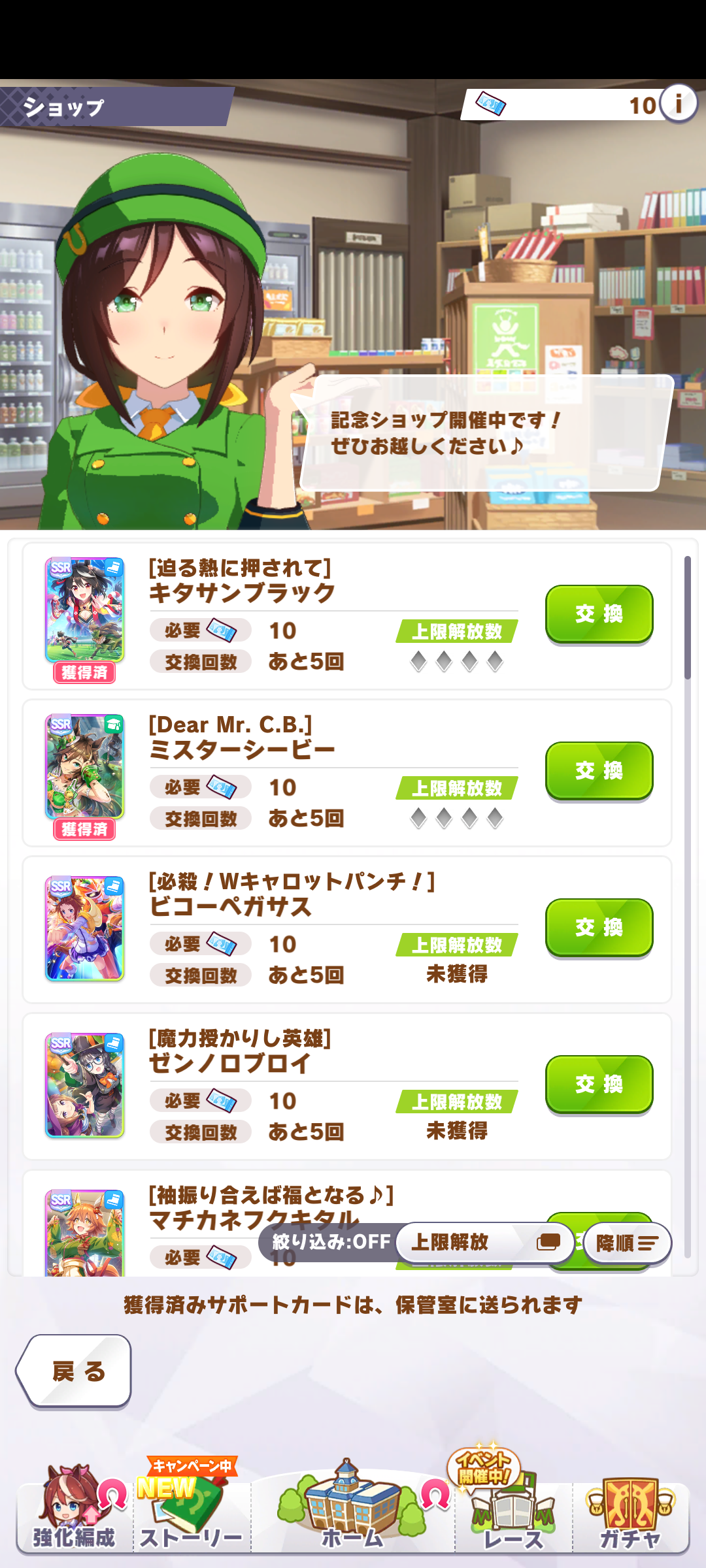This screenshot has width=706, height=1568.
Task: Exchange for the ミスターシービー support card
Action: click(599, 771)
